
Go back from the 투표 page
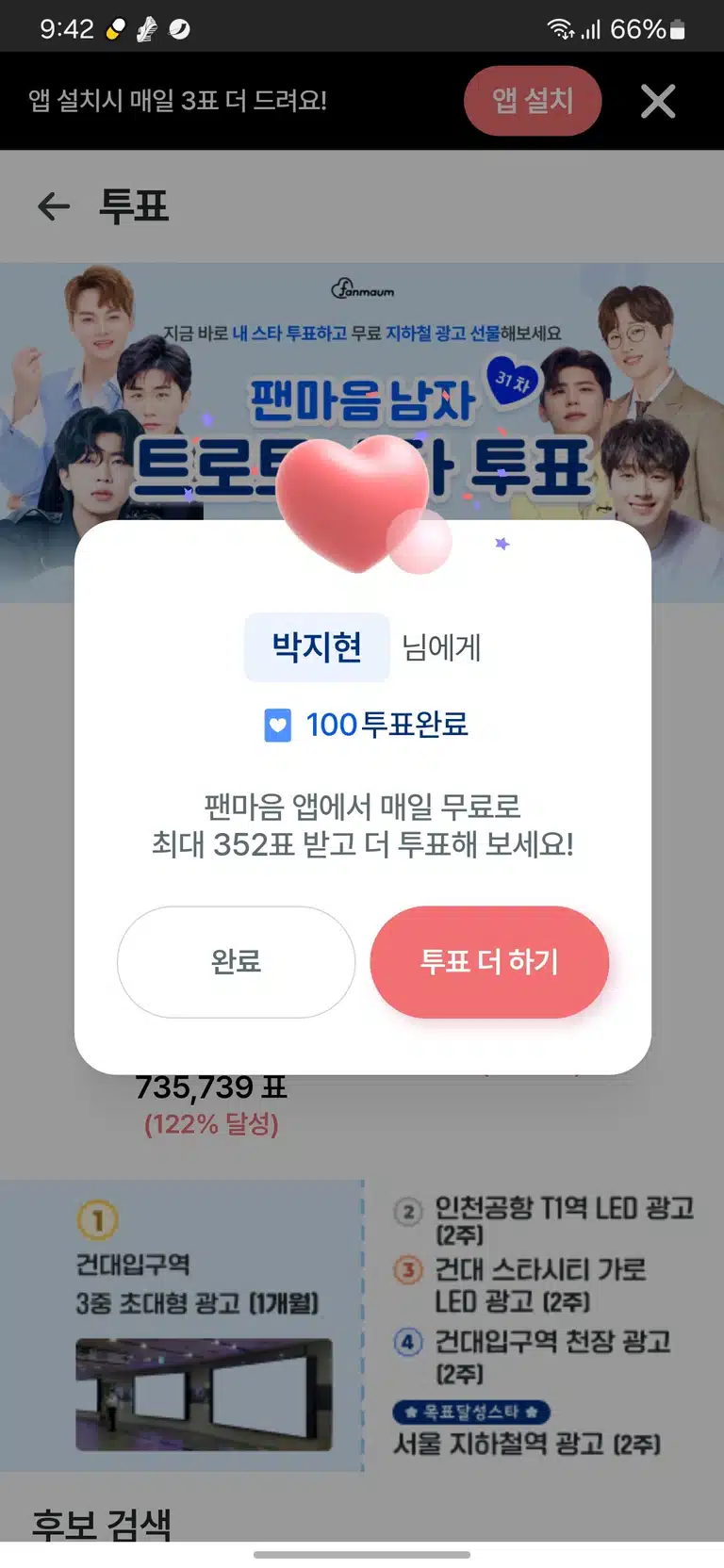[54, 206]
